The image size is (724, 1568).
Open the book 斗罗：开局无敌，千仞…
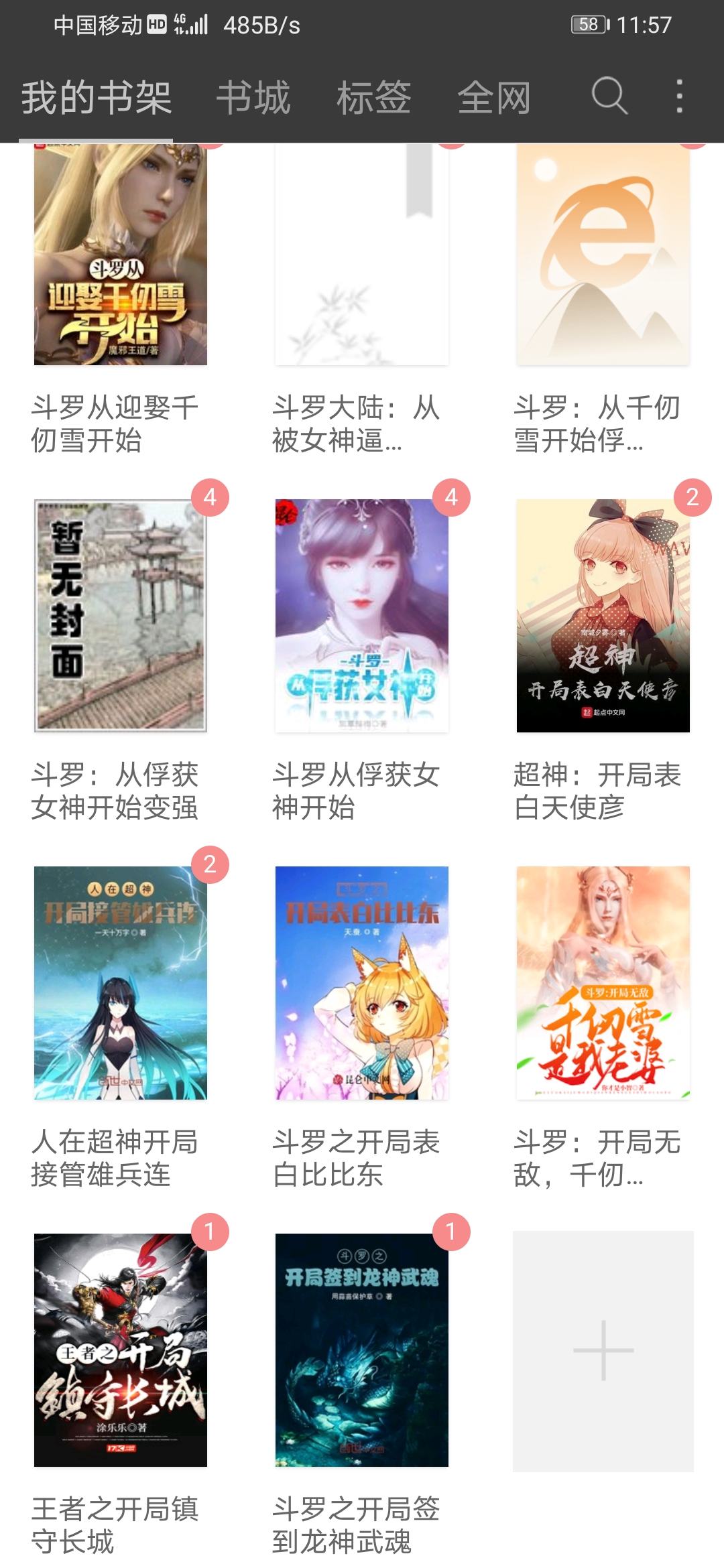click(x=603, y=982)
